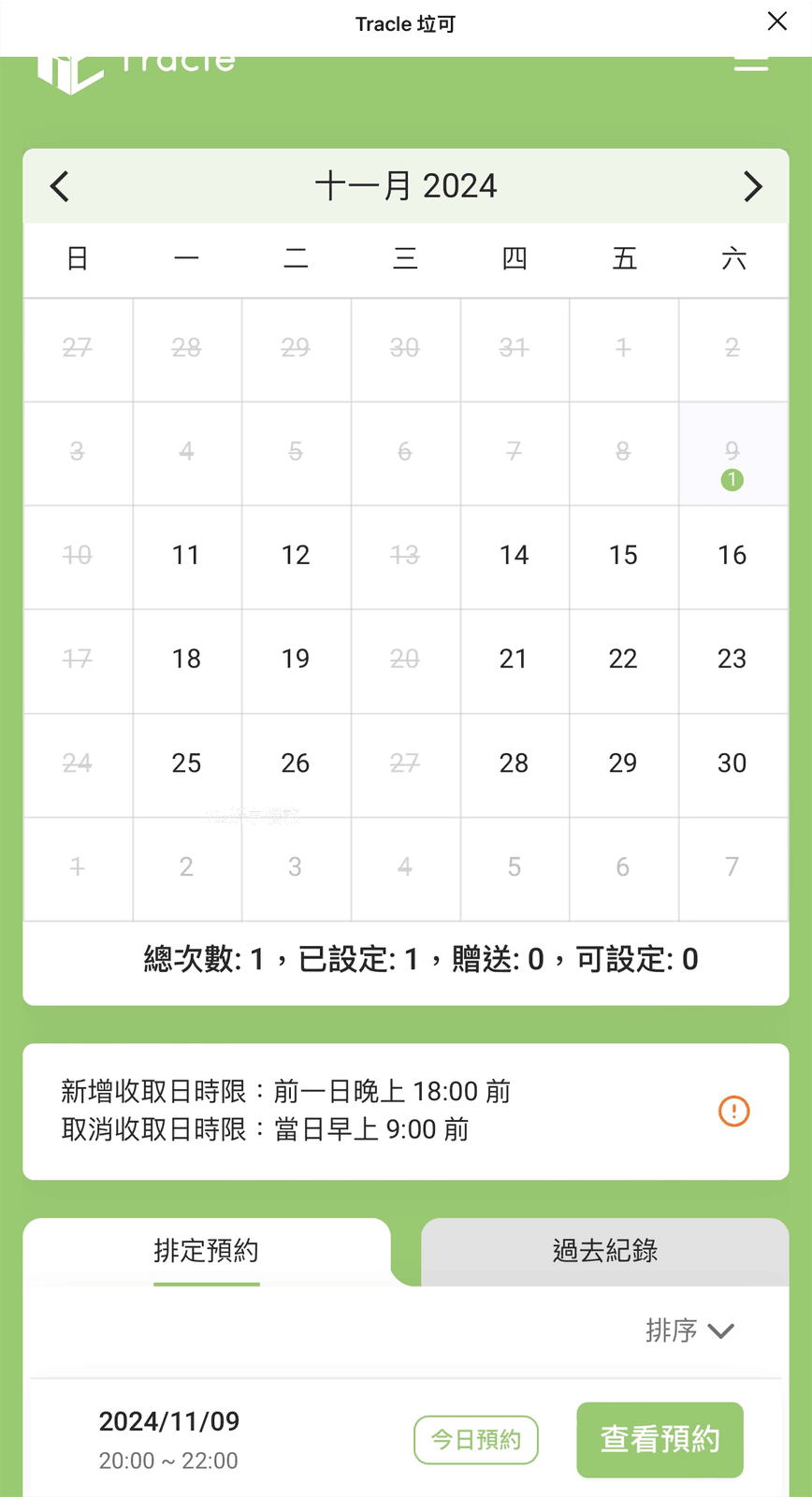Pick November 21 on the calendar
The image size is (812, 1497).
(x=514, y=661)
